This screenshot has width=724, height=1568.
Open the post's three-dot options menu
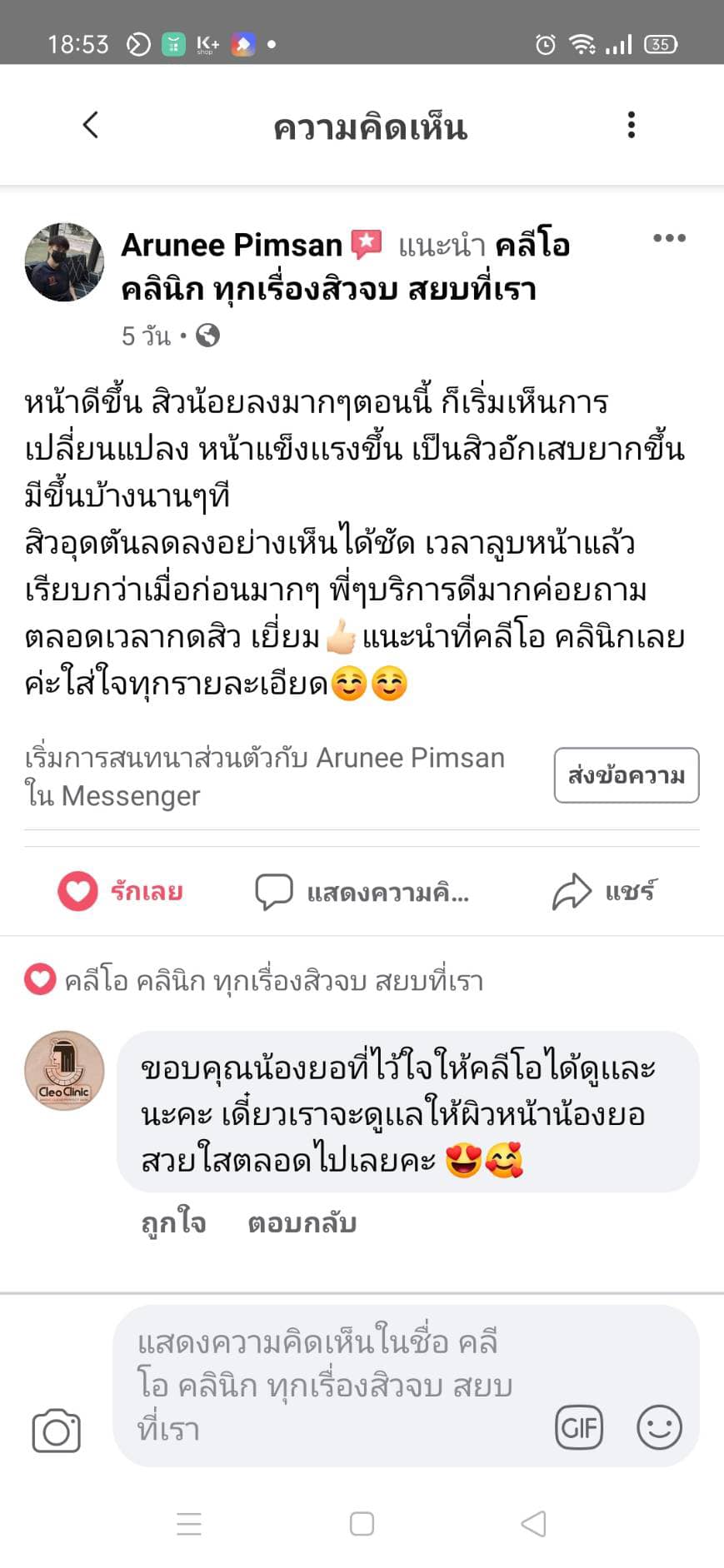click(x=671, y=238)
